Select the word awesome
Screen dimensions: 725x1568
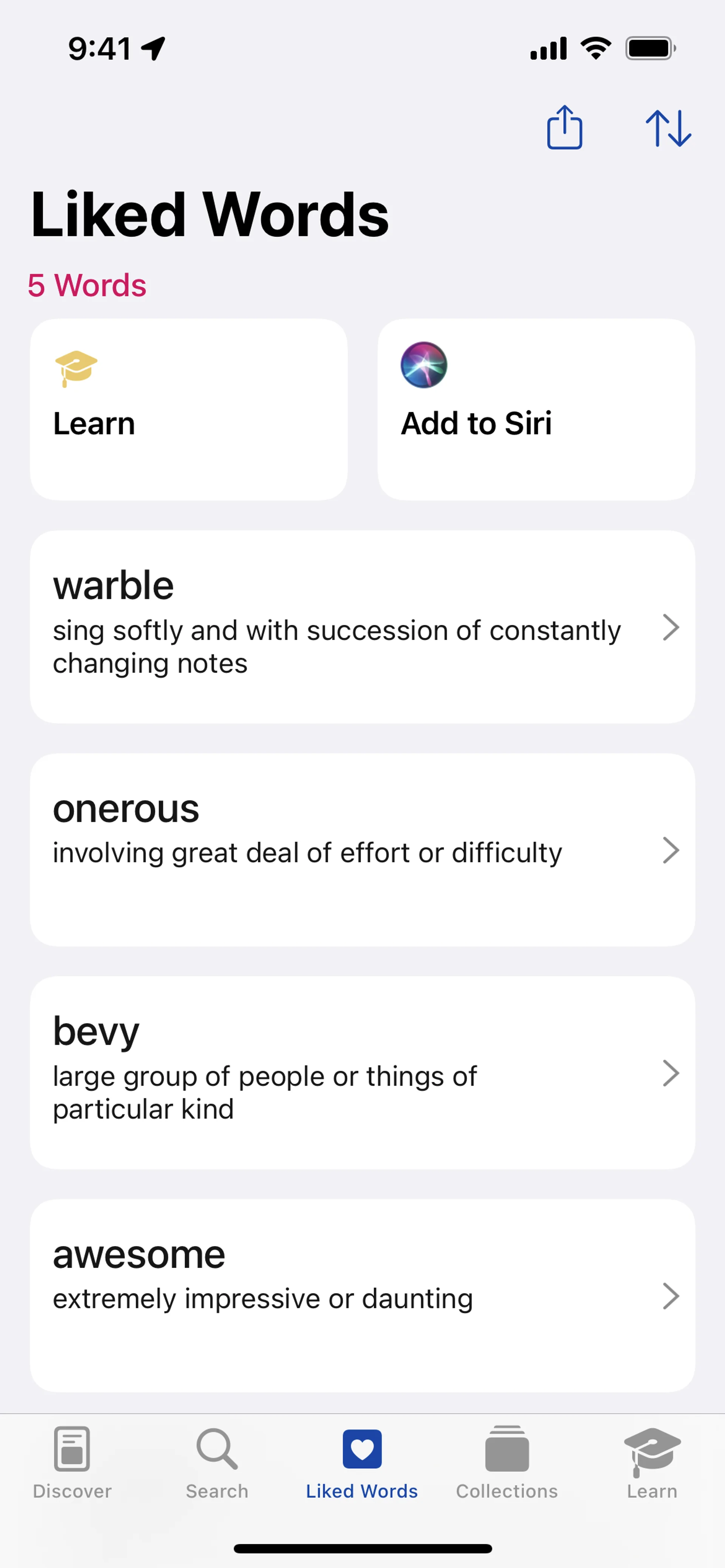[362, 1295]
